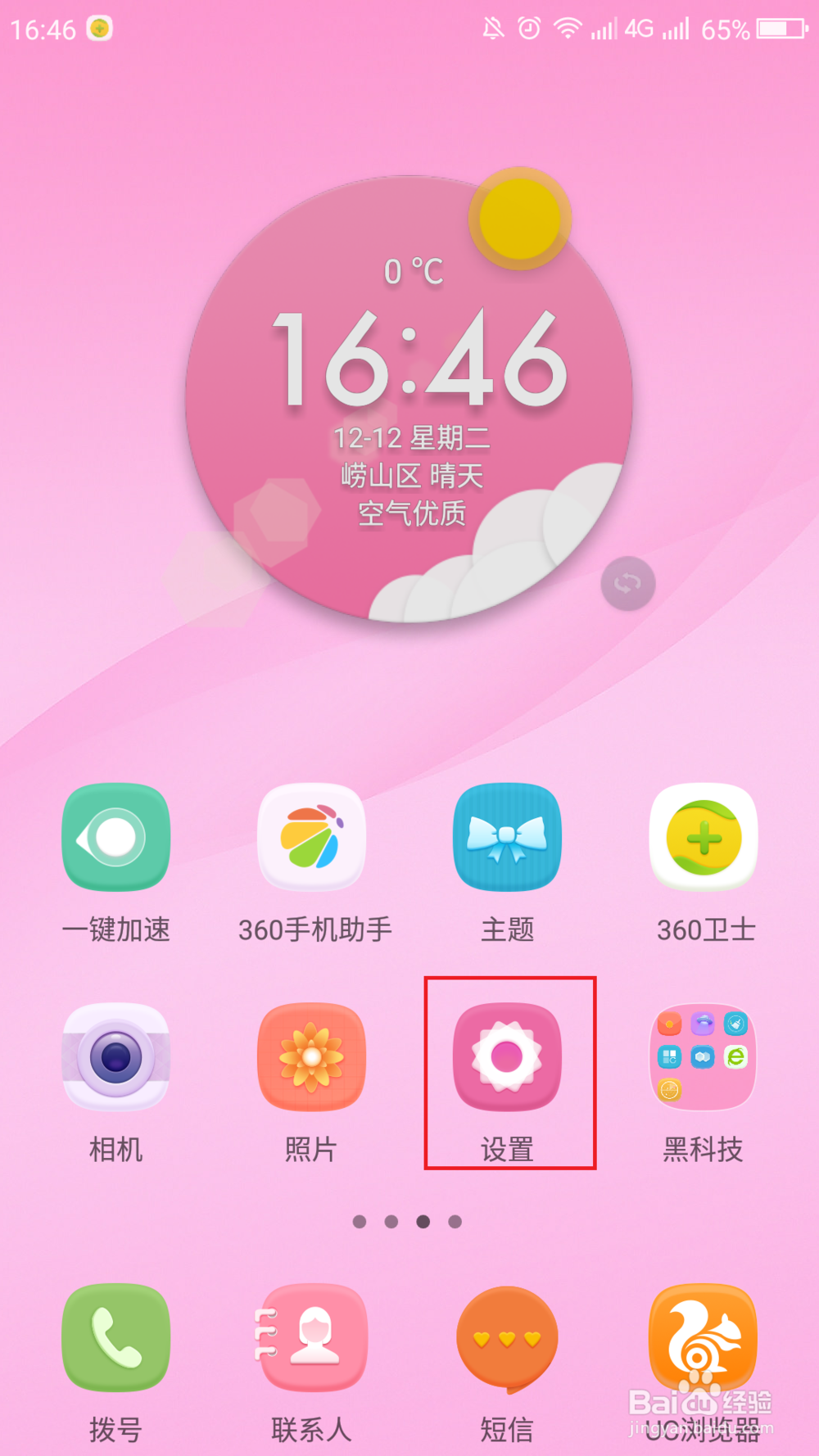Tap the 崂山区 晴天 weather text
The image size is (819, 1456).
411,475
